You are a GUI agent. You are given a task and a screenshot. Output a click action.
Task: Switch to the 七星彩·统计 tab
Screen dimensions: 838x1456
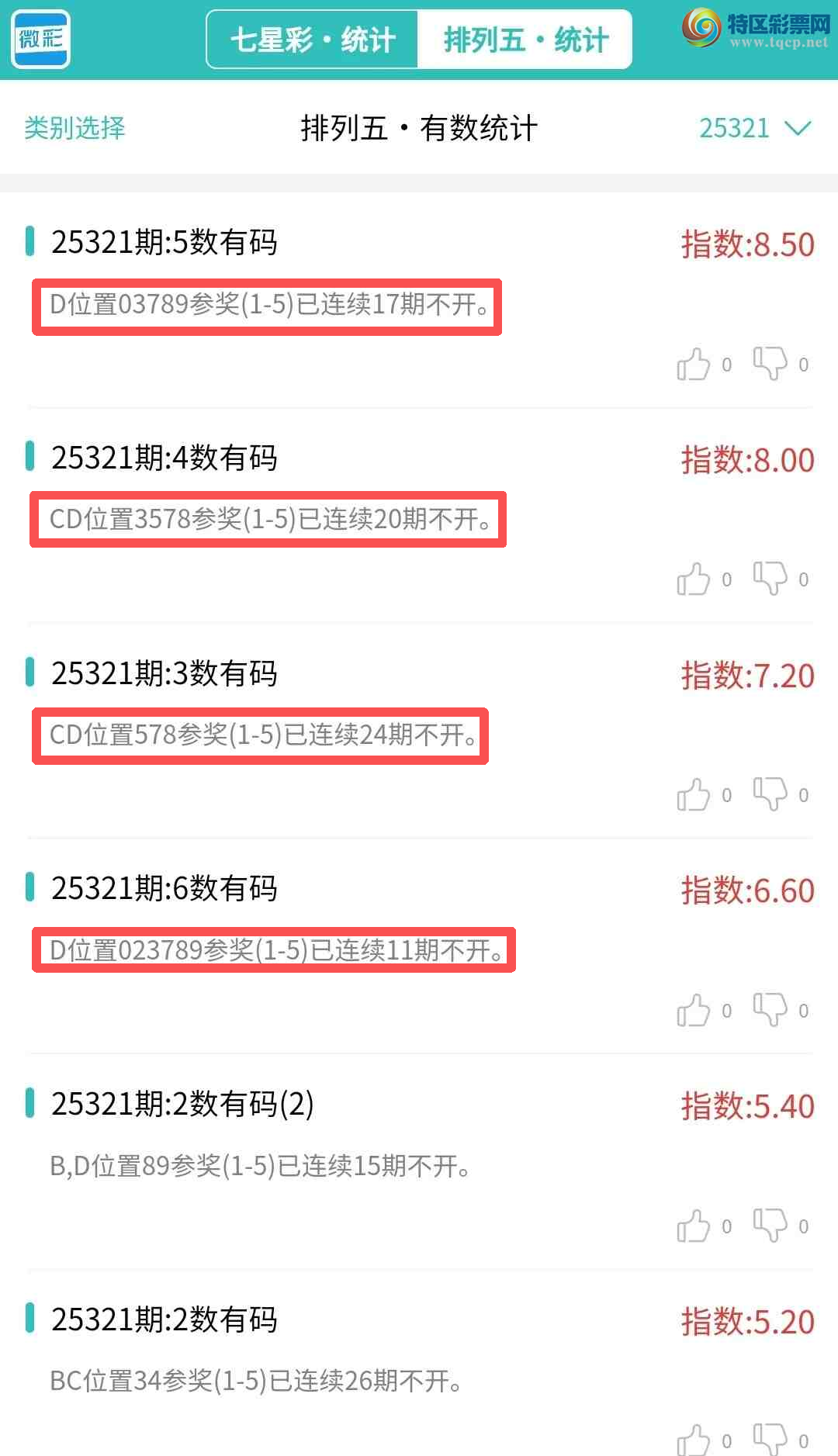(x=313, y=40)
